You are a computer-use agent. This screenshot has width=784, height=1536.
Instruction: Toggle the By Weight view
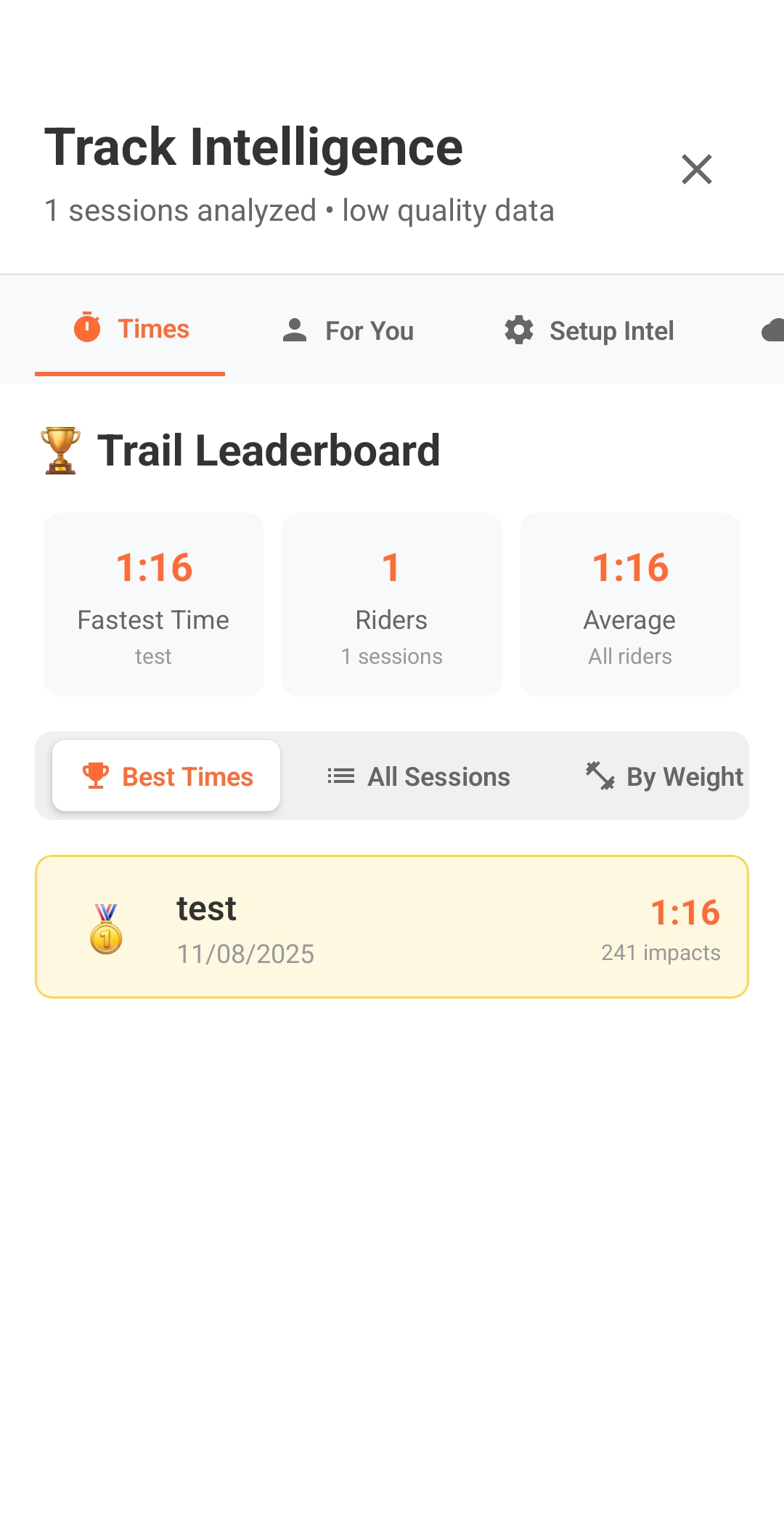(664, 776)
